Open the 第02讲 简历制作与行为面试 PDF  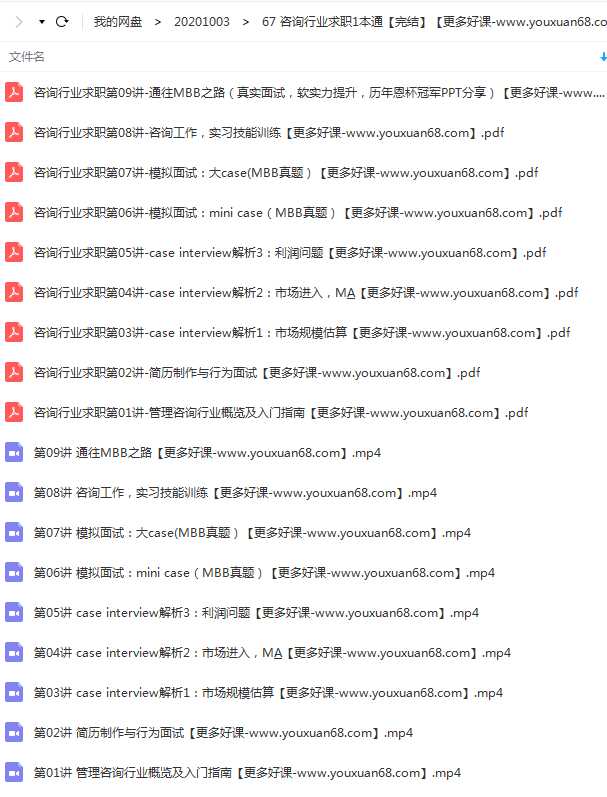click(x=256, y=373)
